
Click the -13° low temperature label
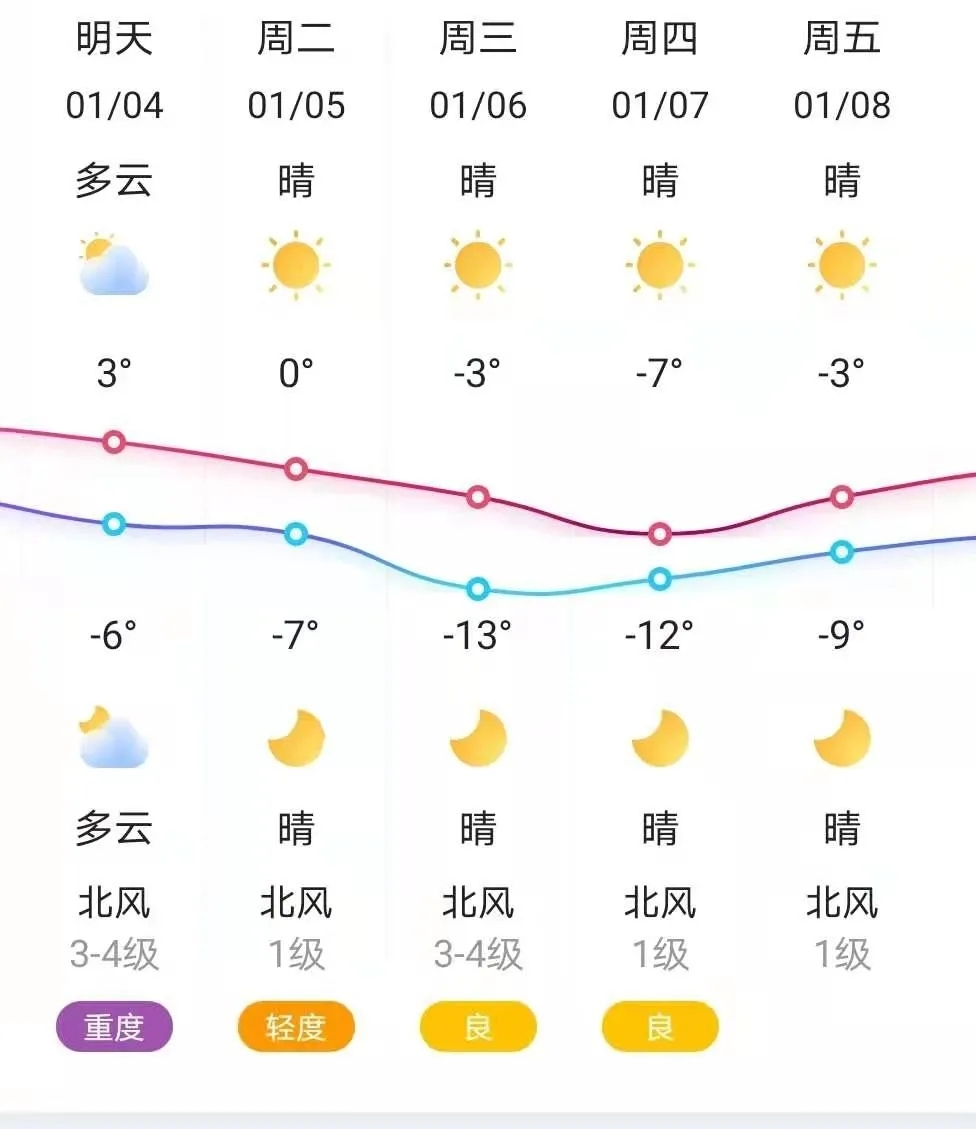pyautogui.click(x=477, y=633)
